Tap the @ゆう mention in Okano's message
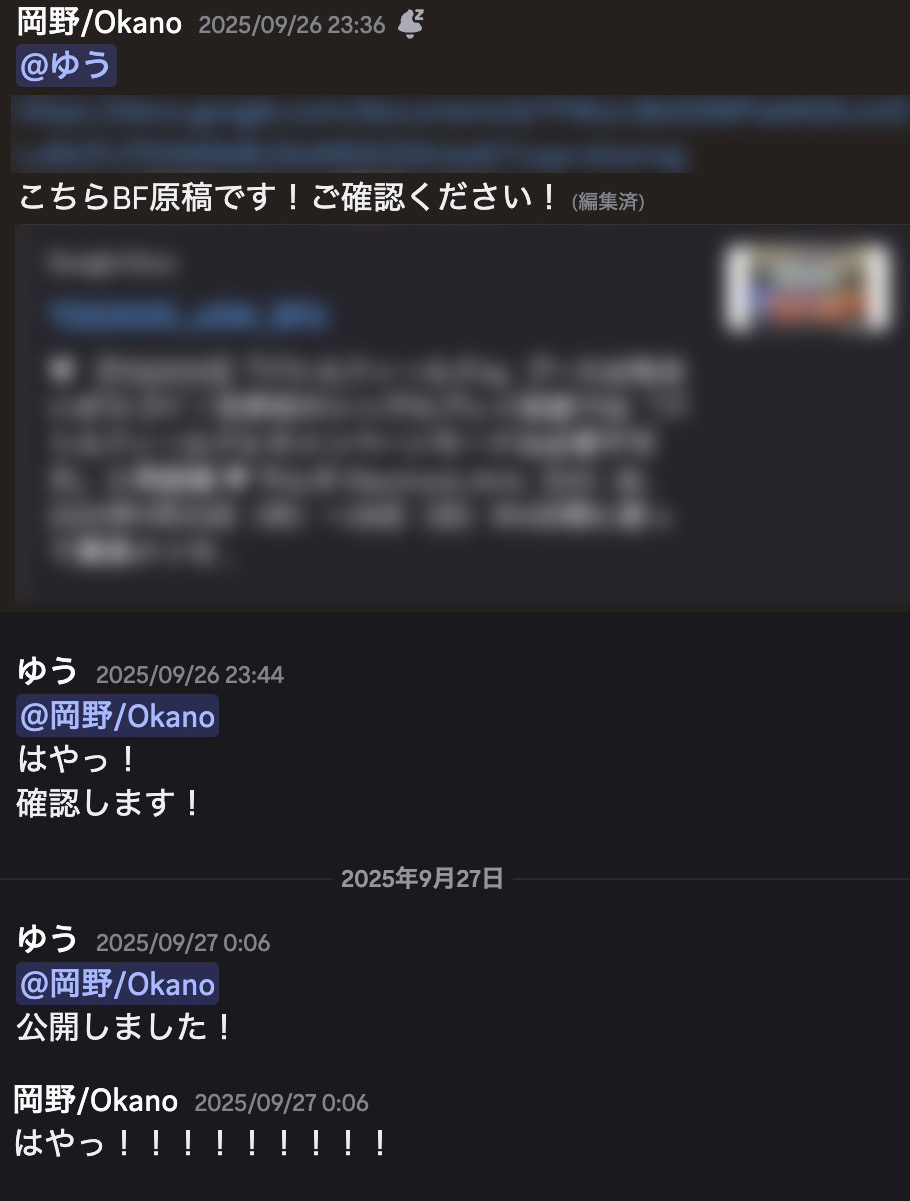The width and height of the screenshot is (910, 1201). (67, 67)
